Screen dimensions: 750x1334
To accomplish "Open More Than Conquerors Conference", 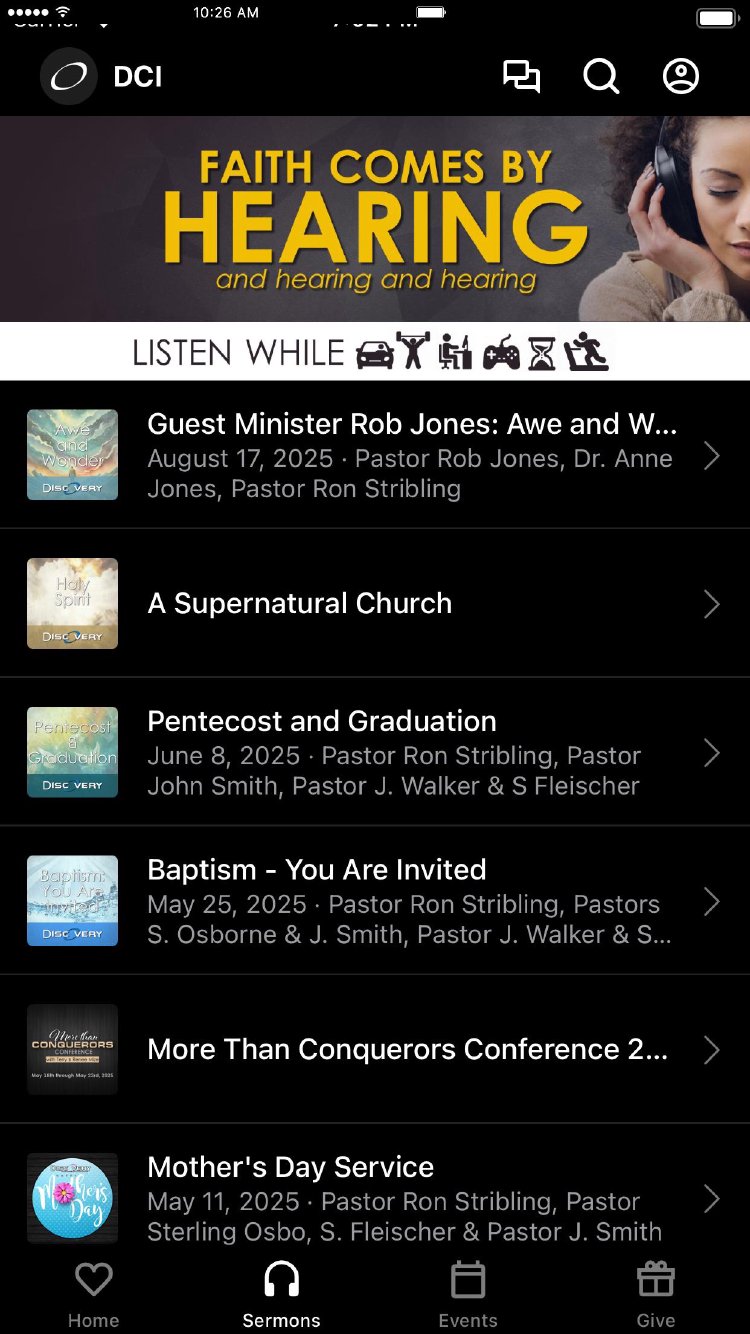I will 375,1049.
